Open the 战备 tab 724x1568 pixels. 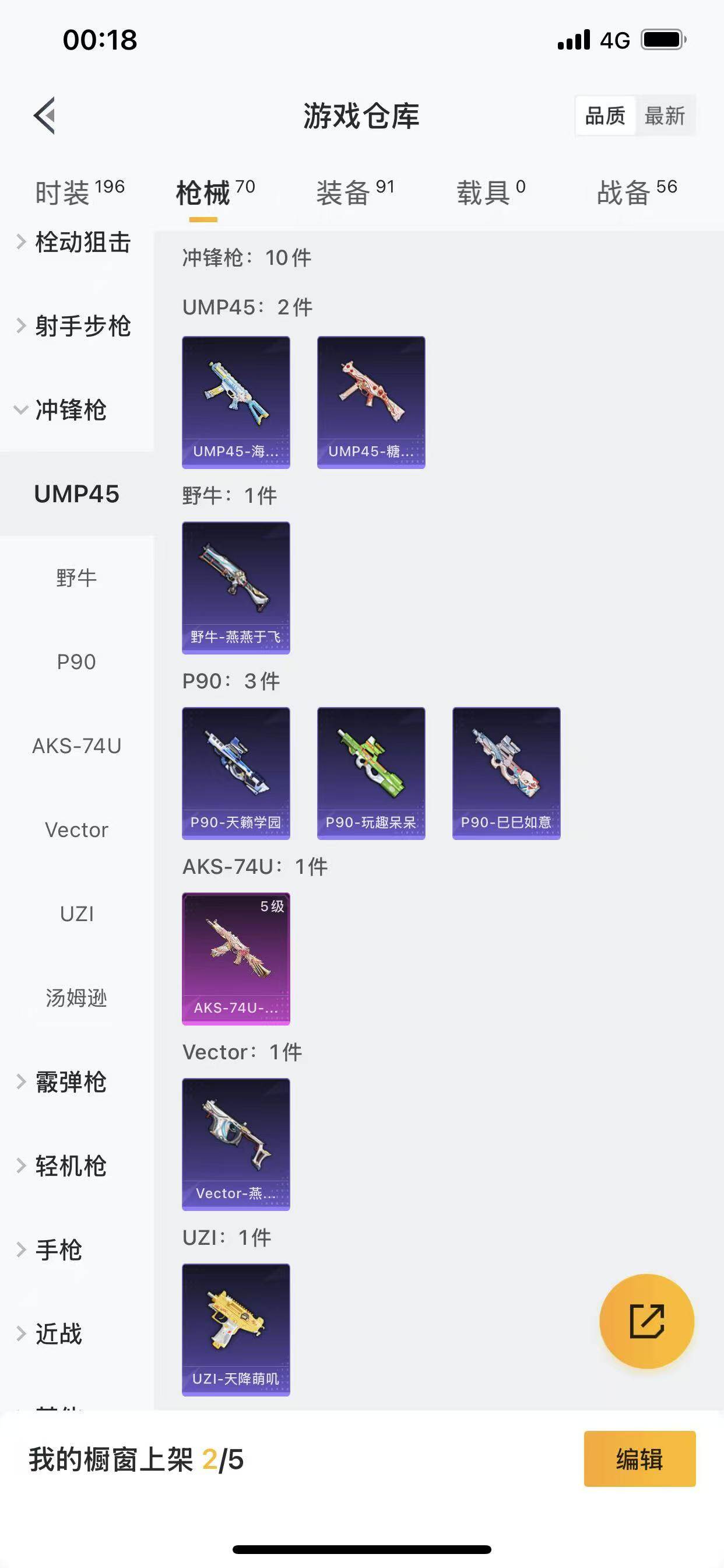tap(637, 192)
